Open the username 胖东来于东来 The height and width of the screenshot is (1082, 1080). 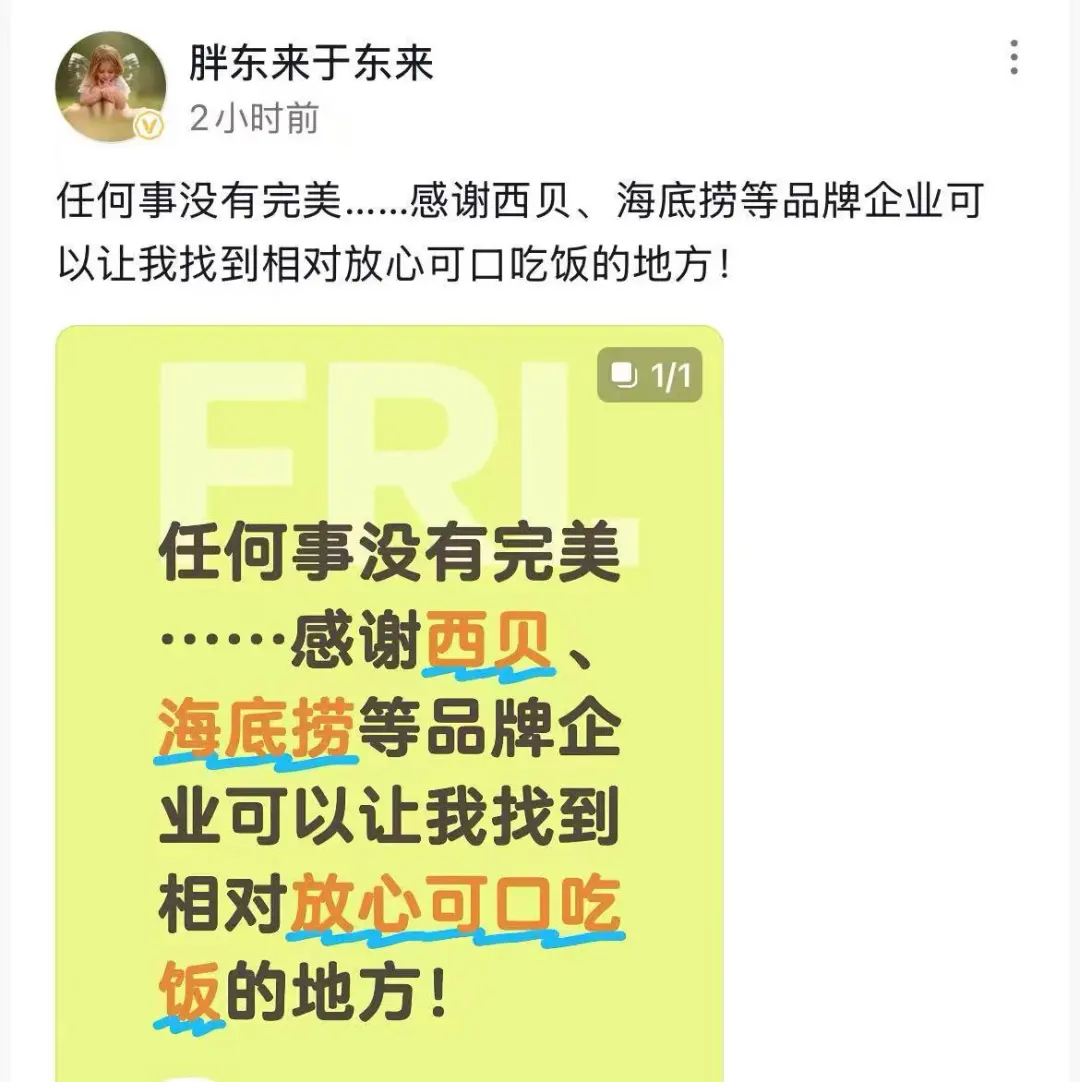click(x=311, y=63)
